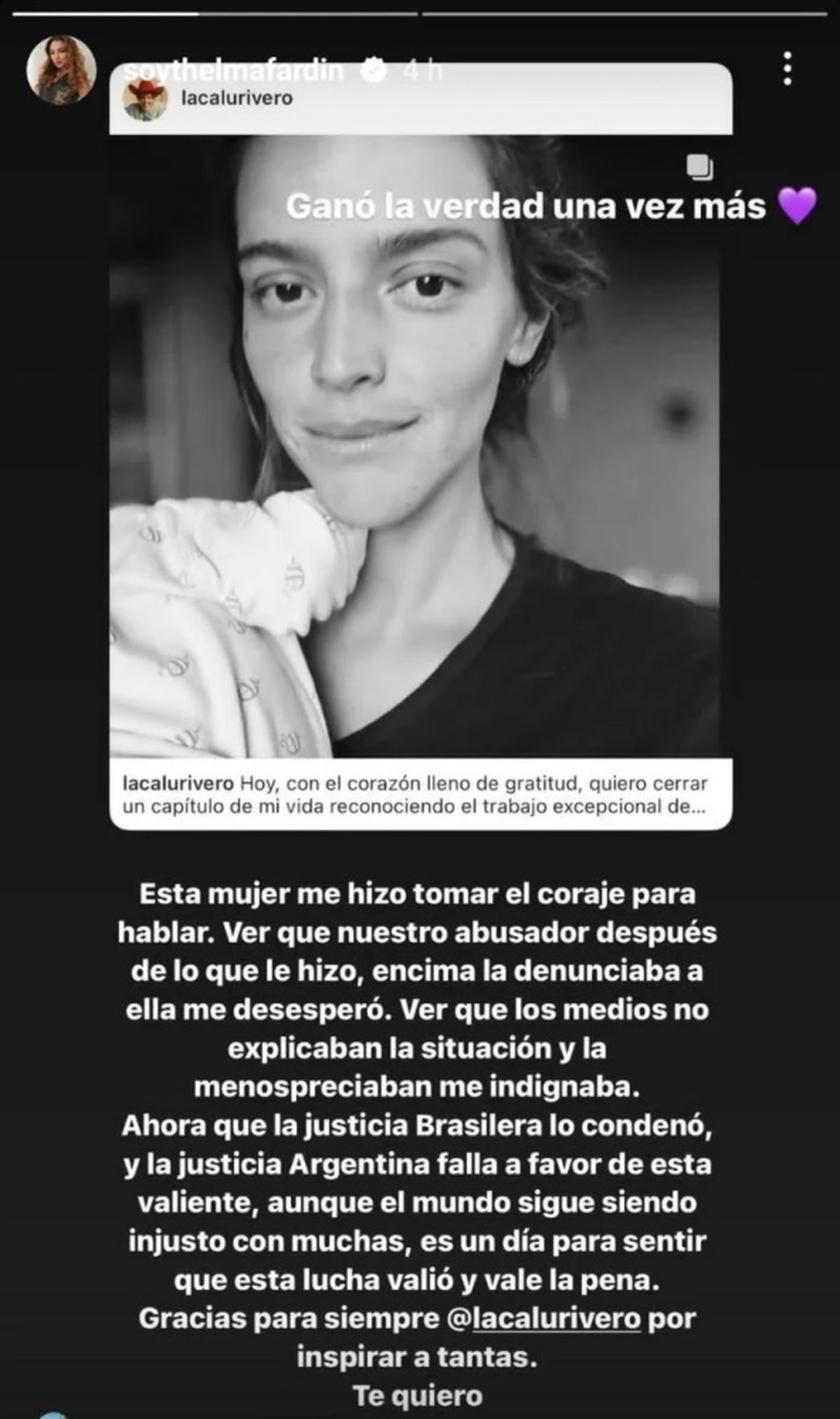Open the story overflow menu
This screenshot has height=1419, width=840.
(x=788, y=69)
